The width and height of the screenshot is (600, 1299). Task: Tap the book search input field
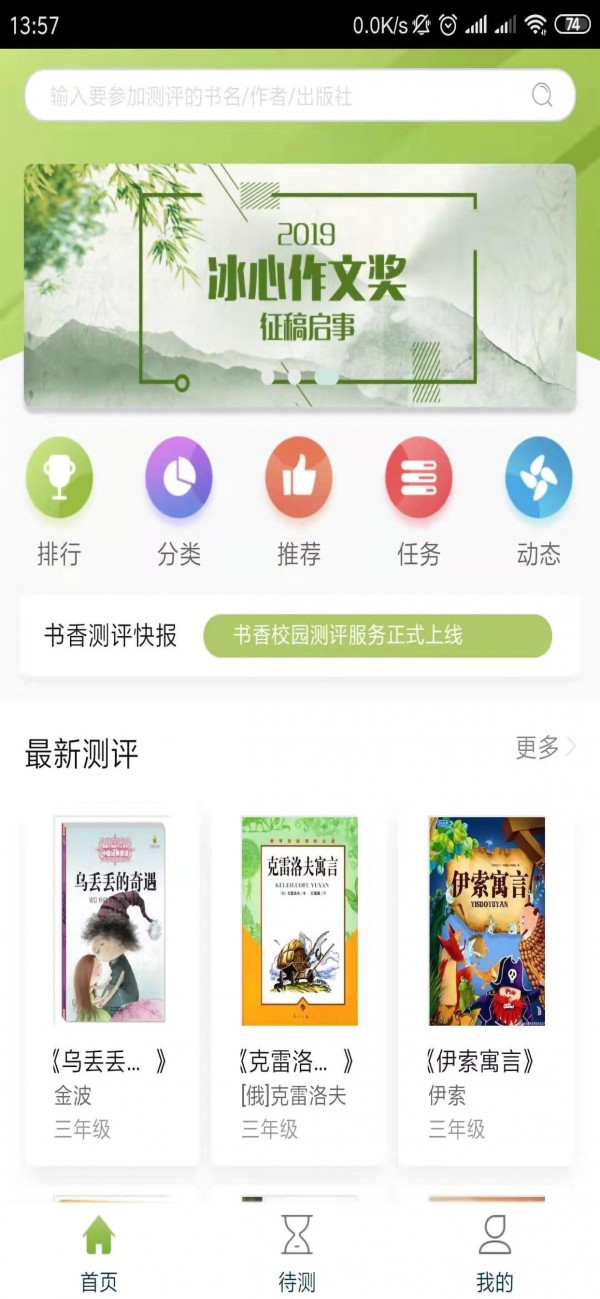pos(280,96)
